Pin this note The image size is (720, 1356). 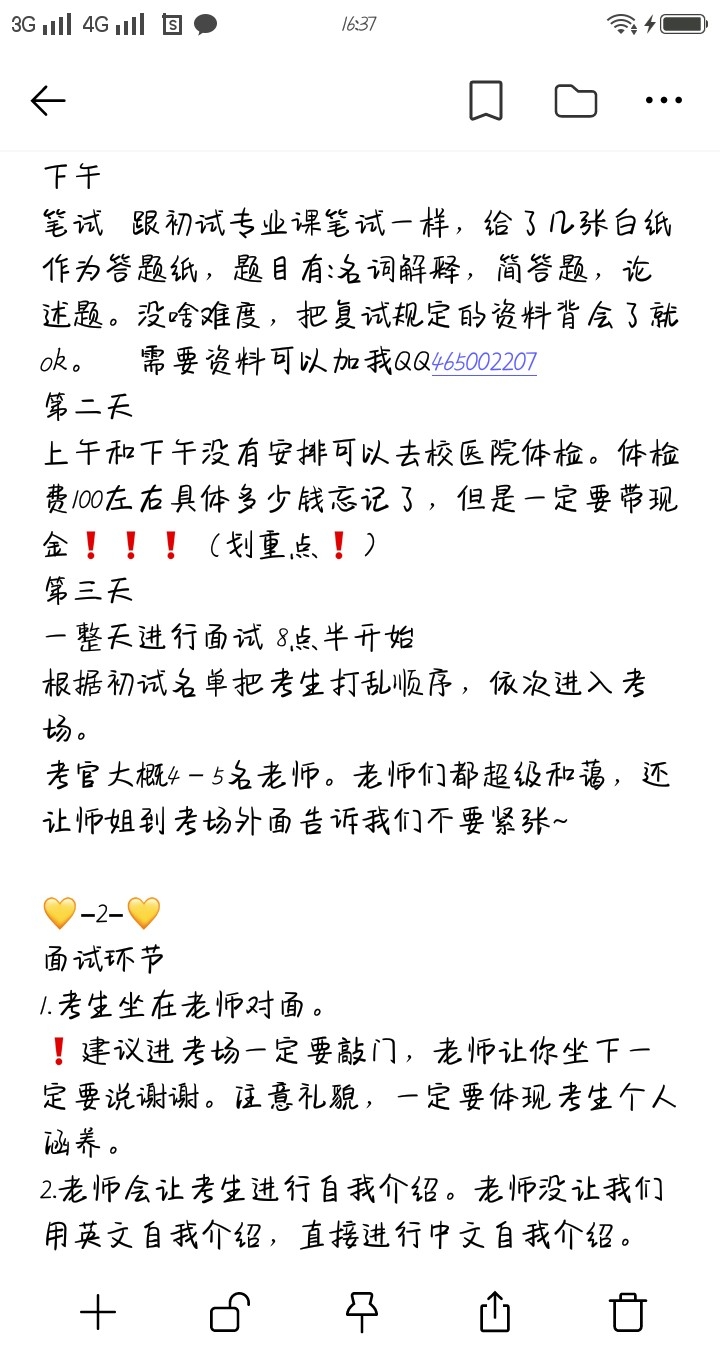click(x=362, y=1311)
